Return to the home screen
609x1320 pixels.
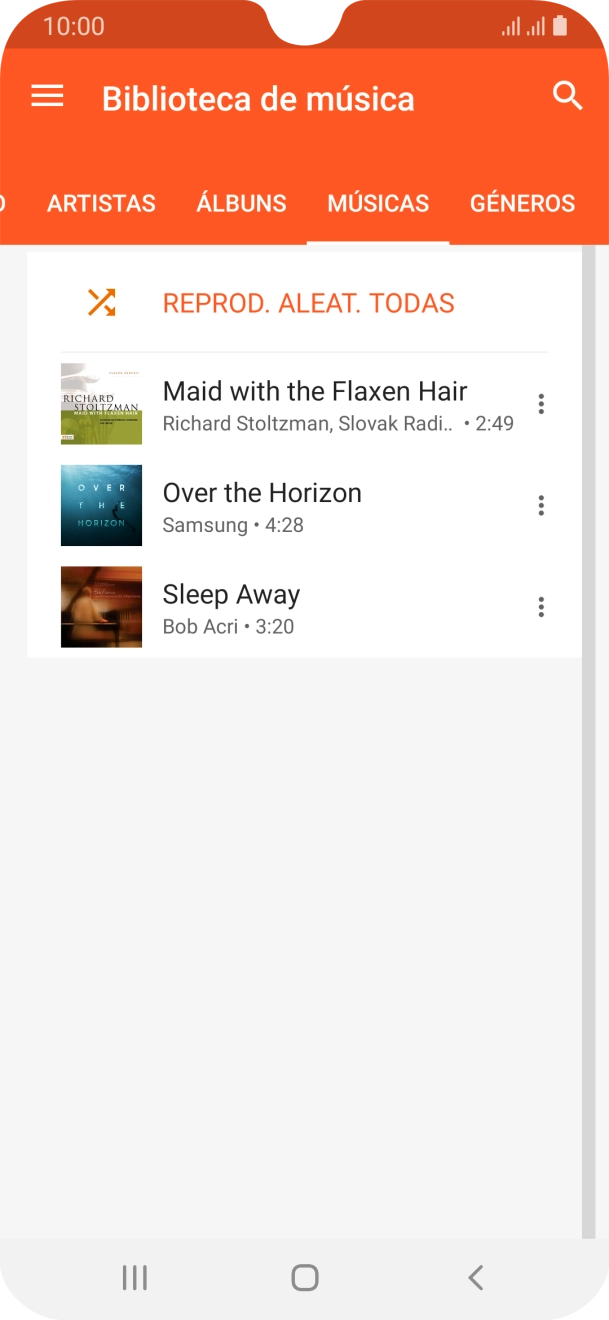304,1277
